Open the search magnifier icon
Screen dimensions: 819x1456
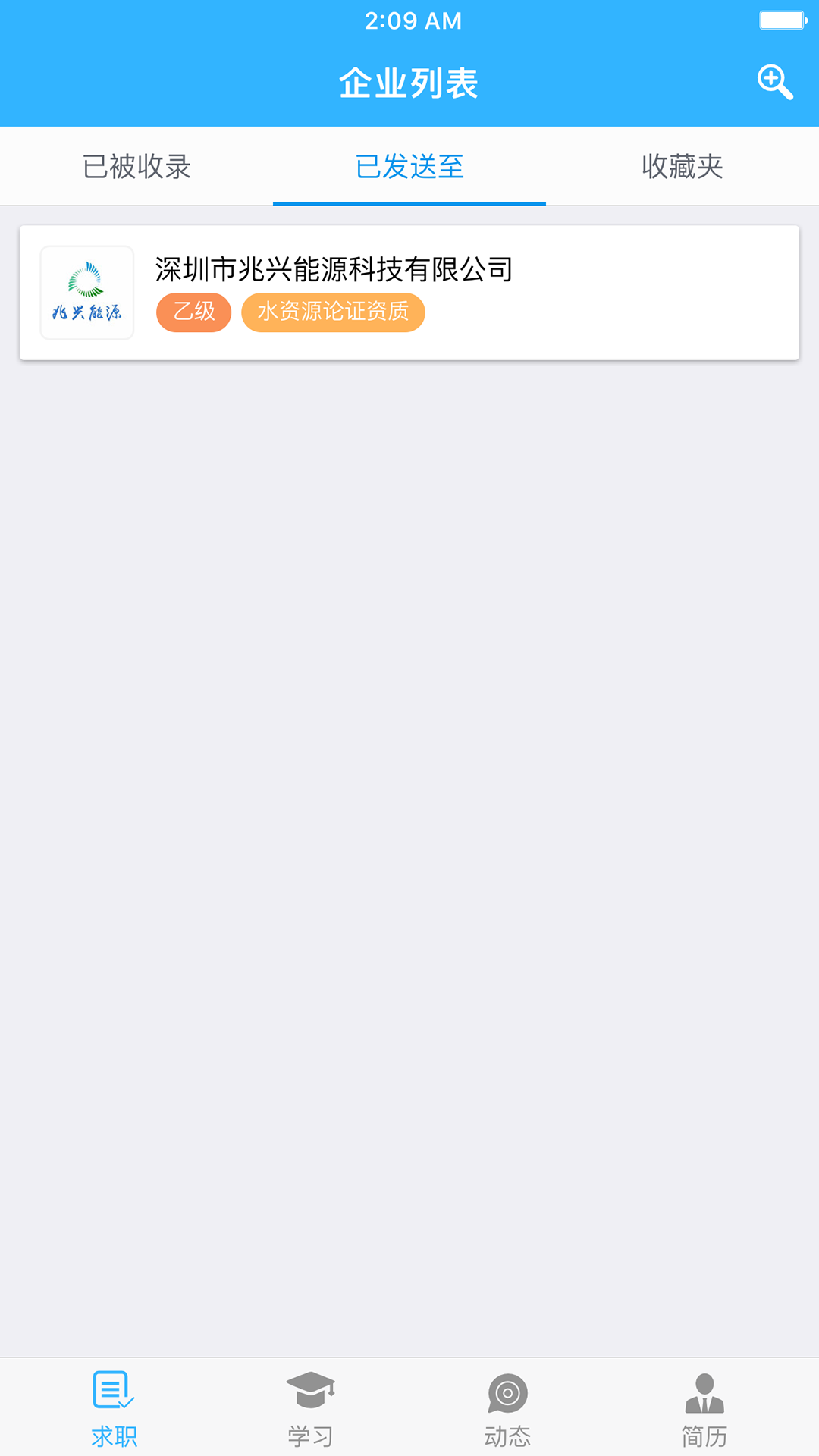click(775, 82)
